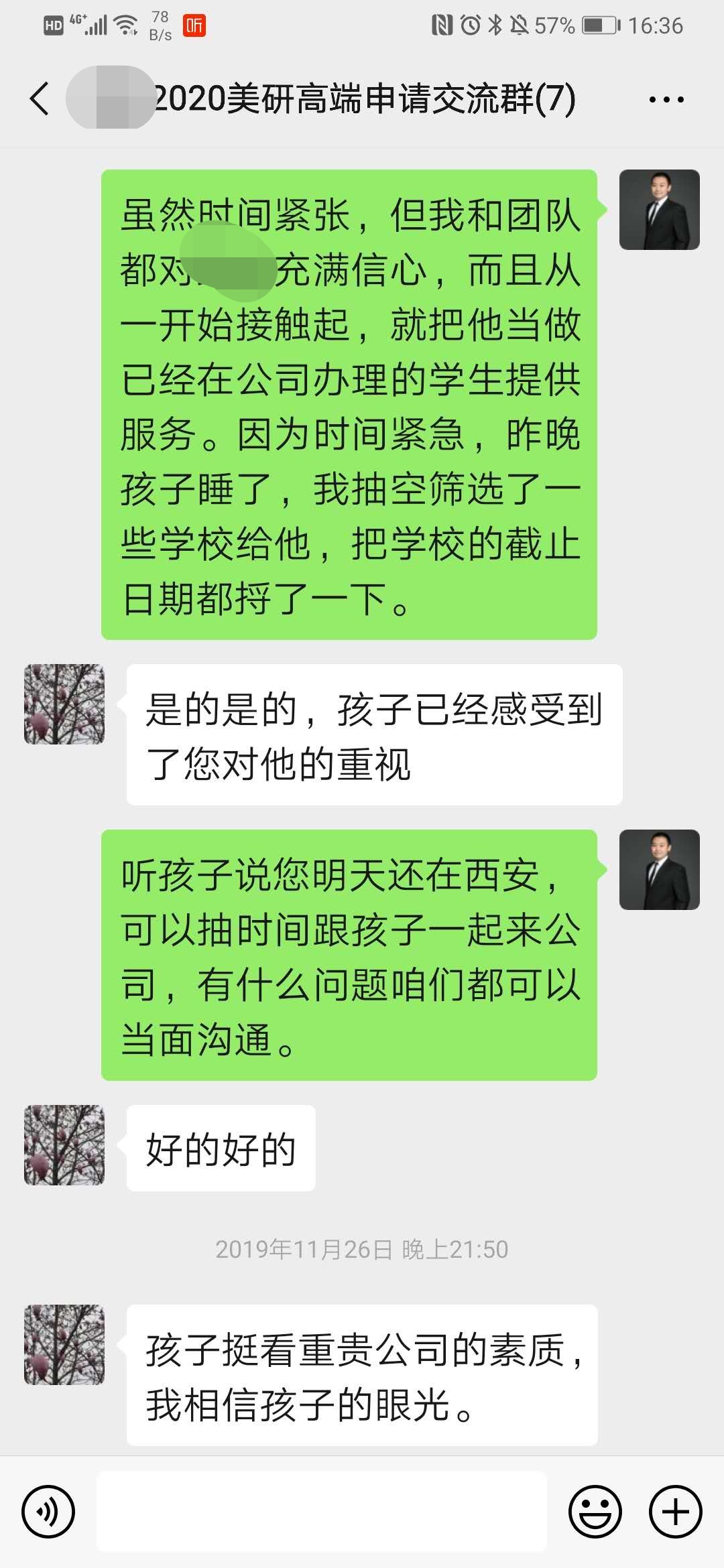The image size is (724, 1568).
Task: Open avatar beside the 听孩子说 message
Action: [x=659, y=870]
